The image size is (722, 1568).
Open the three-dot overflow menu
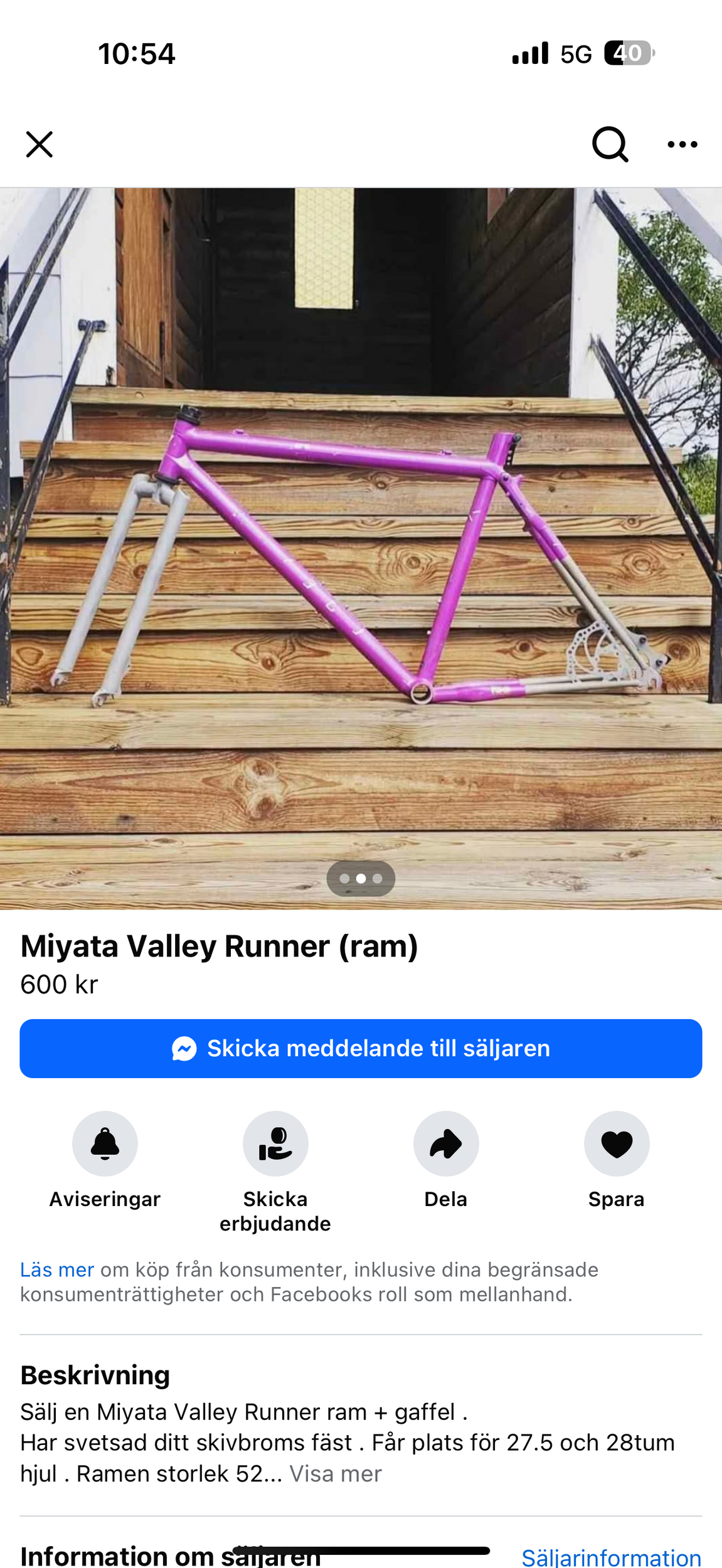pyautogui.click(x=682, y=144)
